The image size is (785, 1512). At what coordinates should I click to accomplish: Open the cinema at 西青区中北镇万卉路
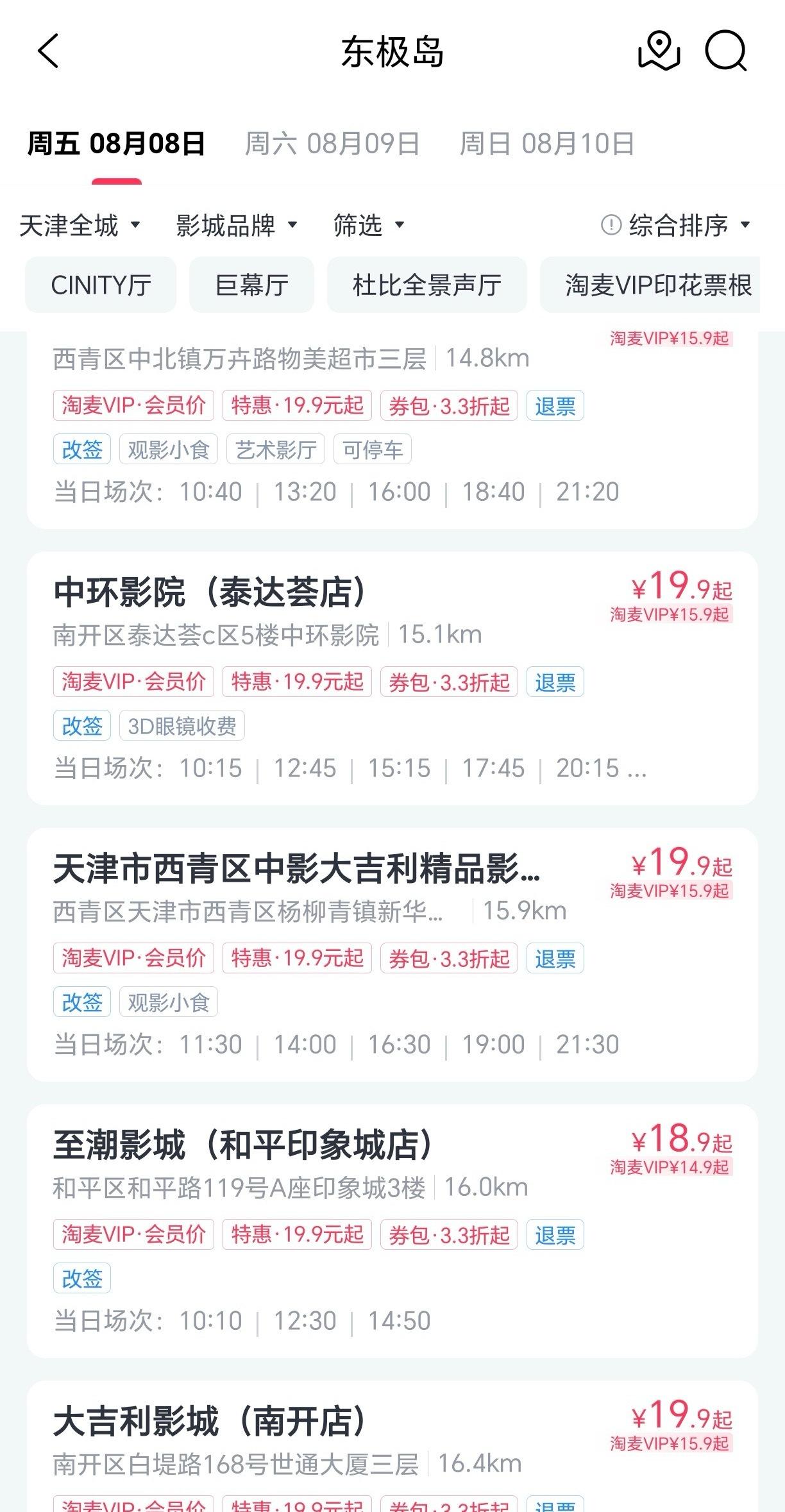pyautogui.click(x=392, y=430)
